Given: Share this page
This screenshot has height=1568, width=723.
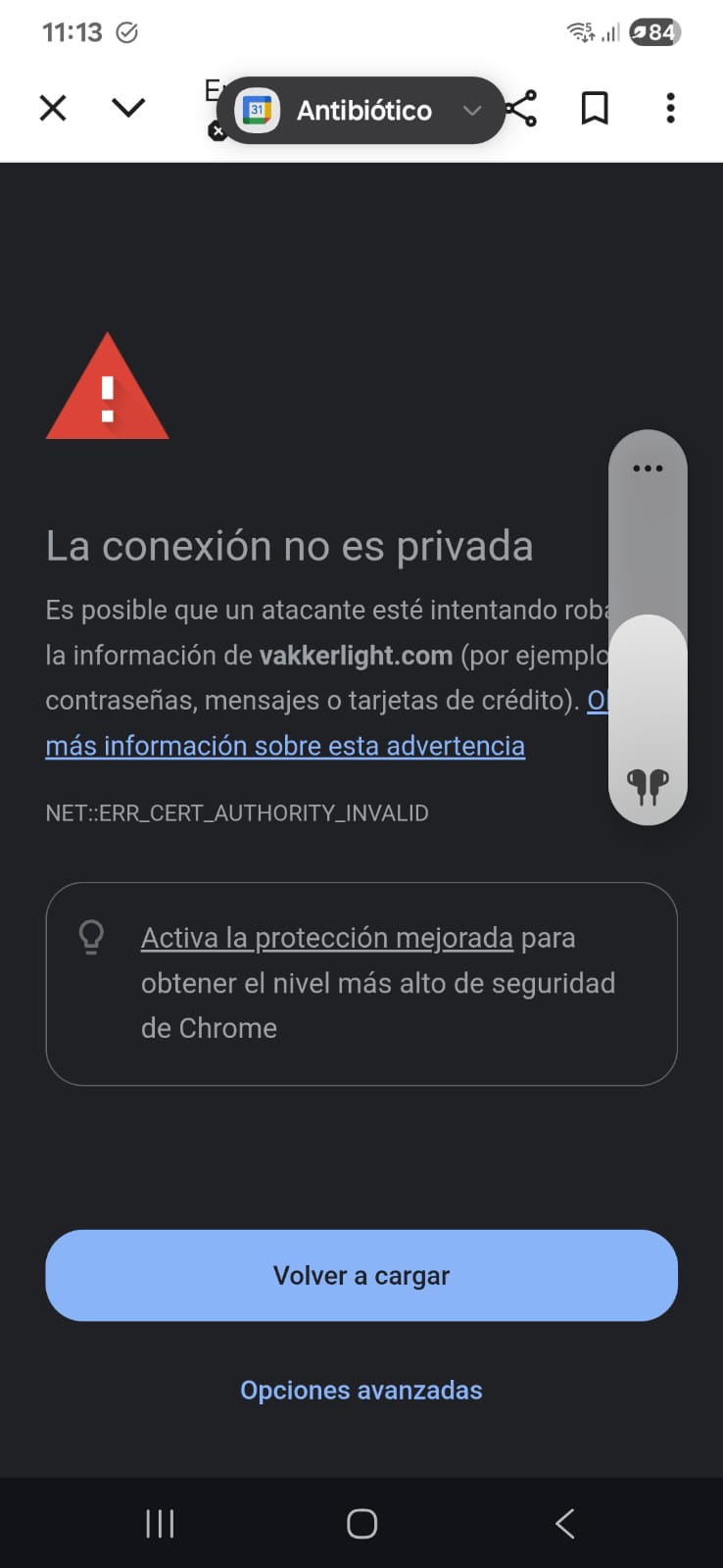Looking at the screenshot, I should point(524,108).
